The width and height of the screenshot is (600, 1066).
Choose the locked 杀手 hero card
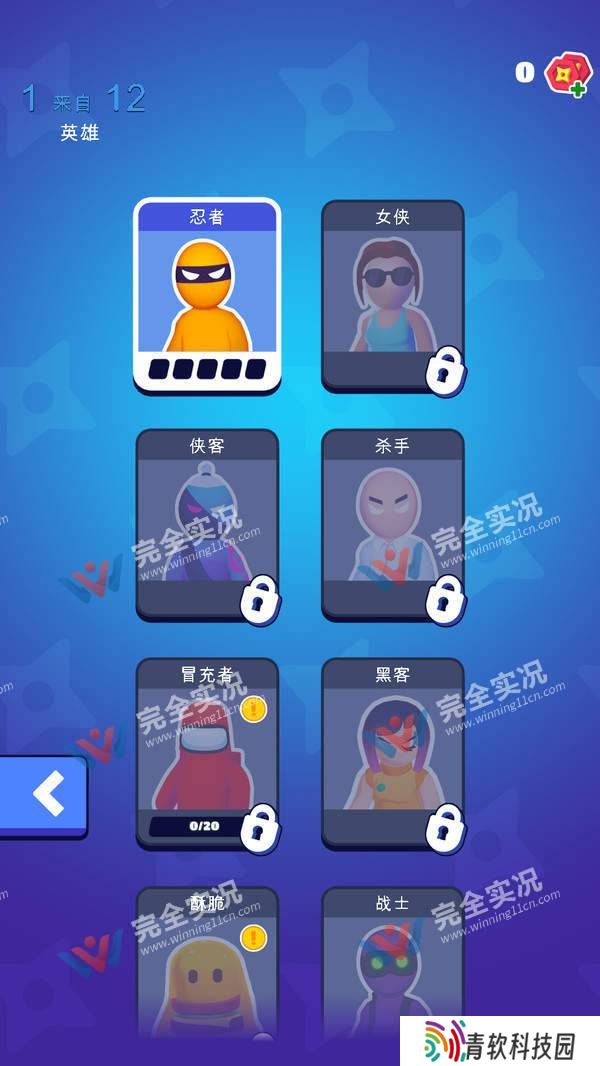392,524
